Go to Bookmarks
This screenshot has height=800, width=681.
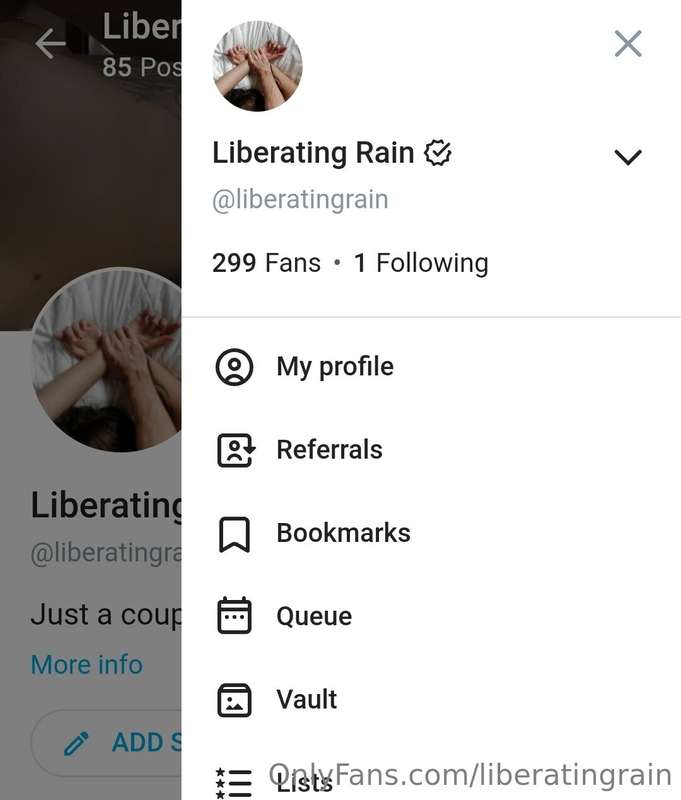pos(343,533)
